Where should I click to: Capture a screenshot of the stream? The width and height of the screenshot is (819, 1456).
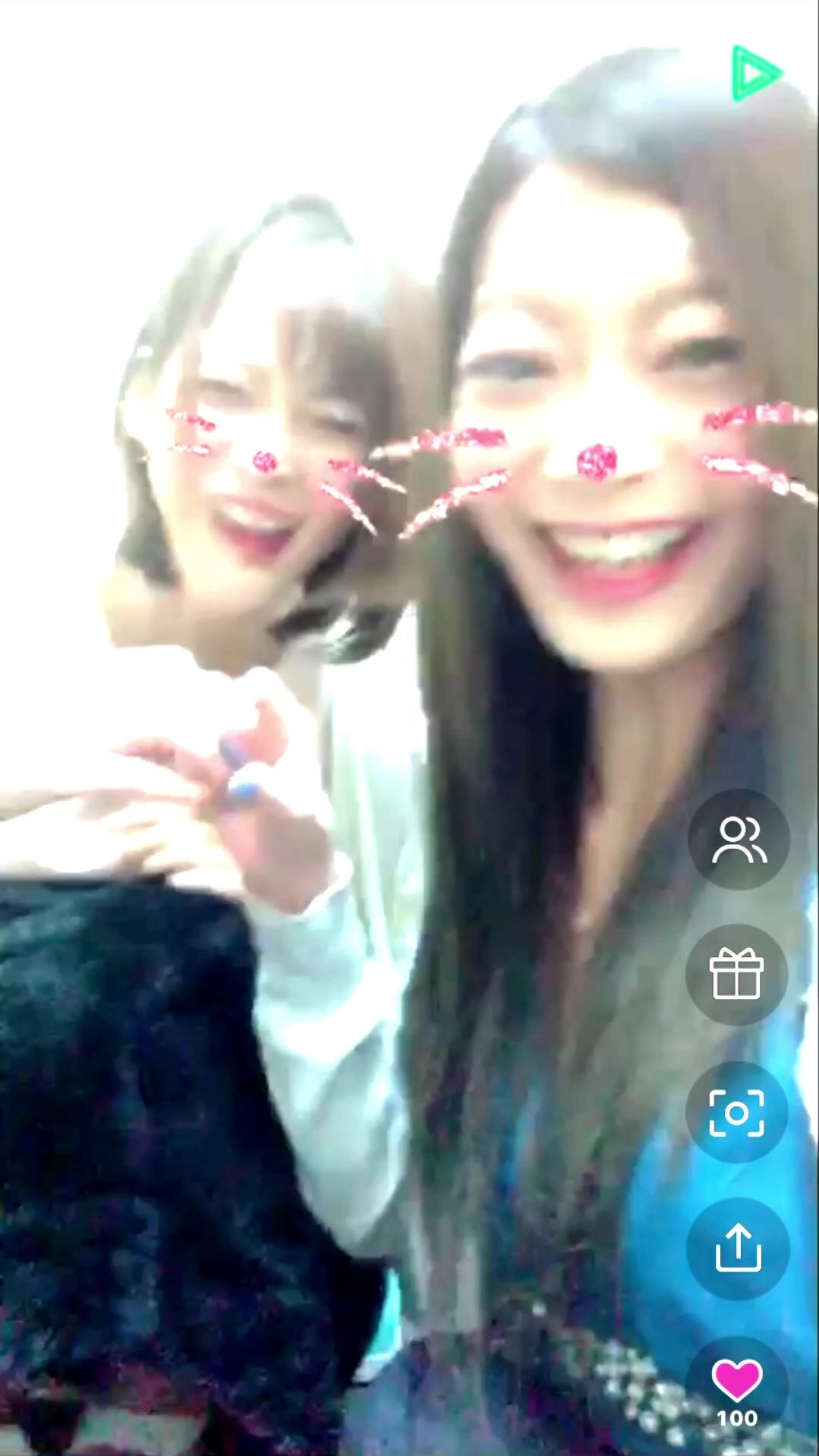(736, 1113)
